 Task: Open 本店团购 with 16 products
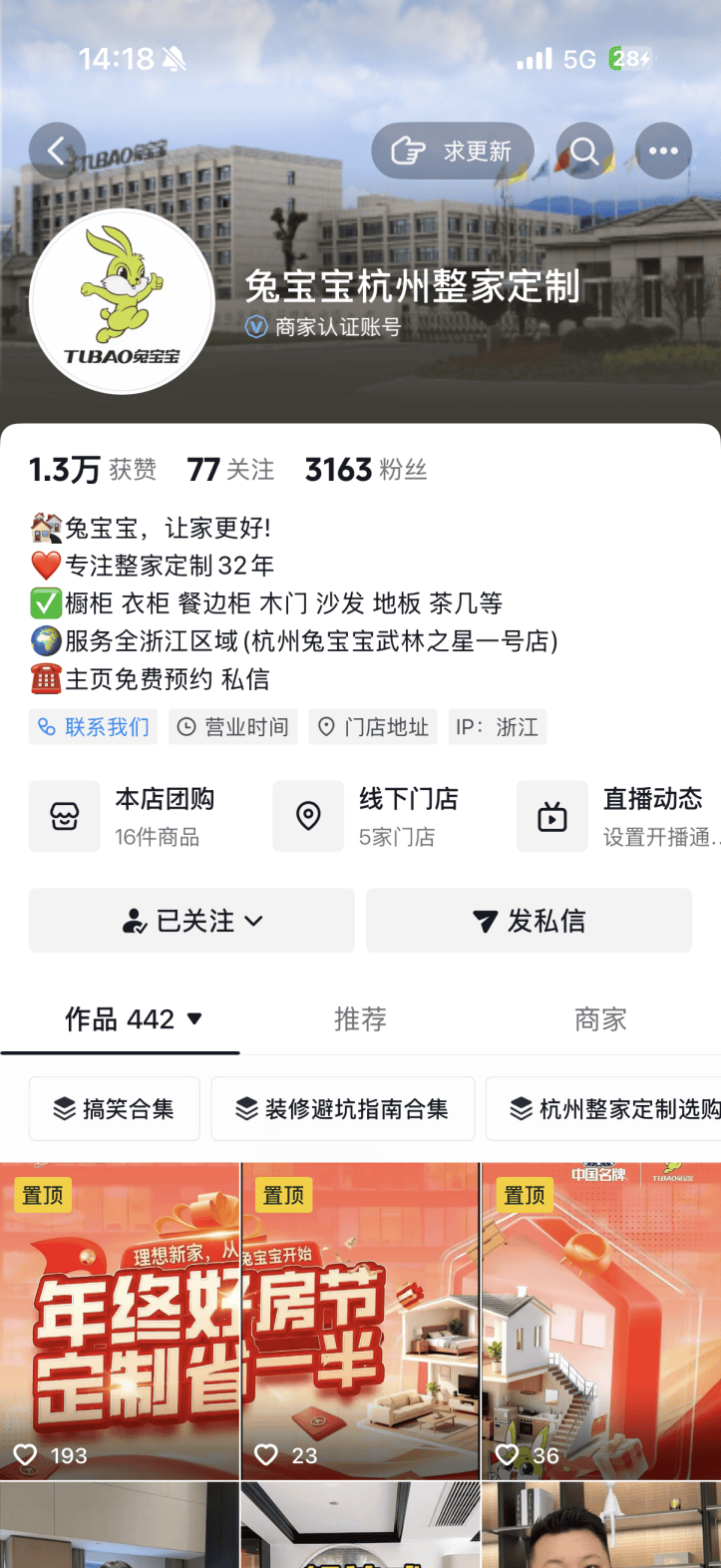[x=140, y=816]
